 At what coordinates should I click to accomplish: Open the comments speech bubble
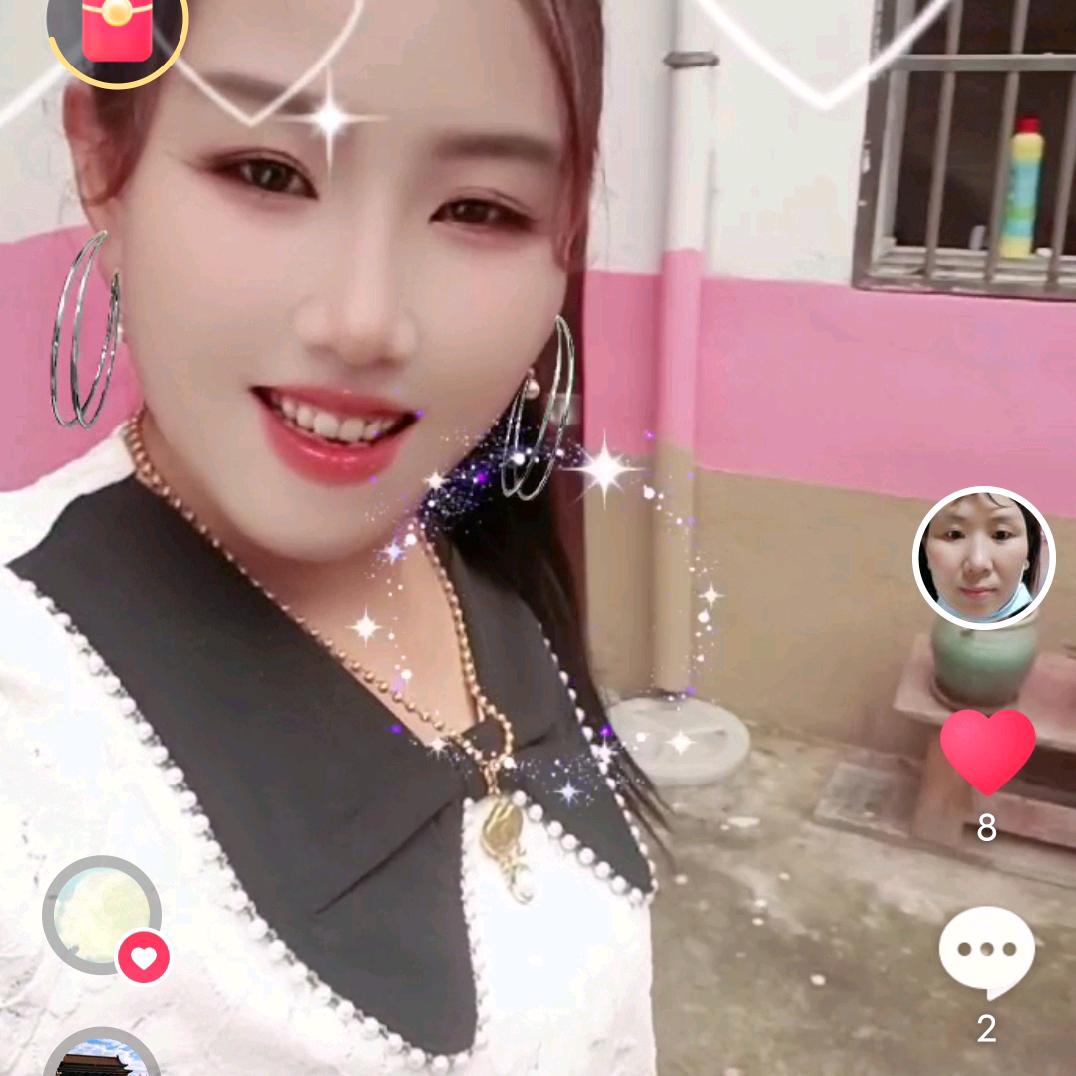986,951
